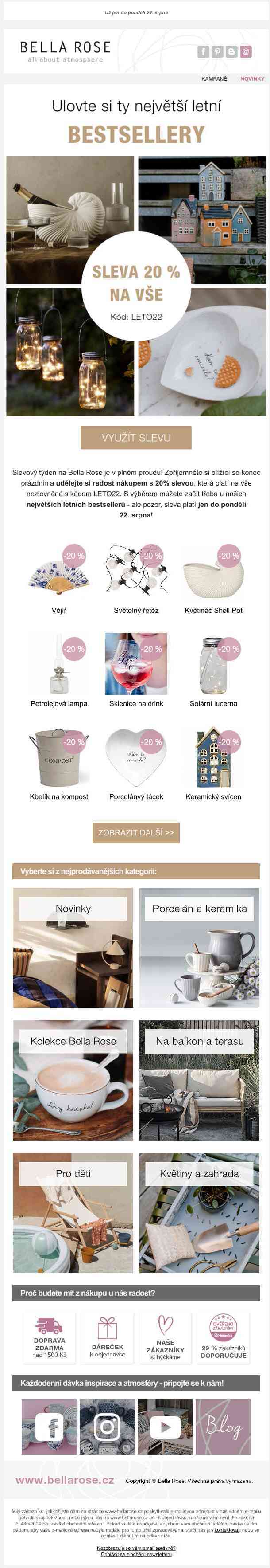Open the KAMPANĚ link
Viewport: 270px width, 1568px height.
pos(214,79)
